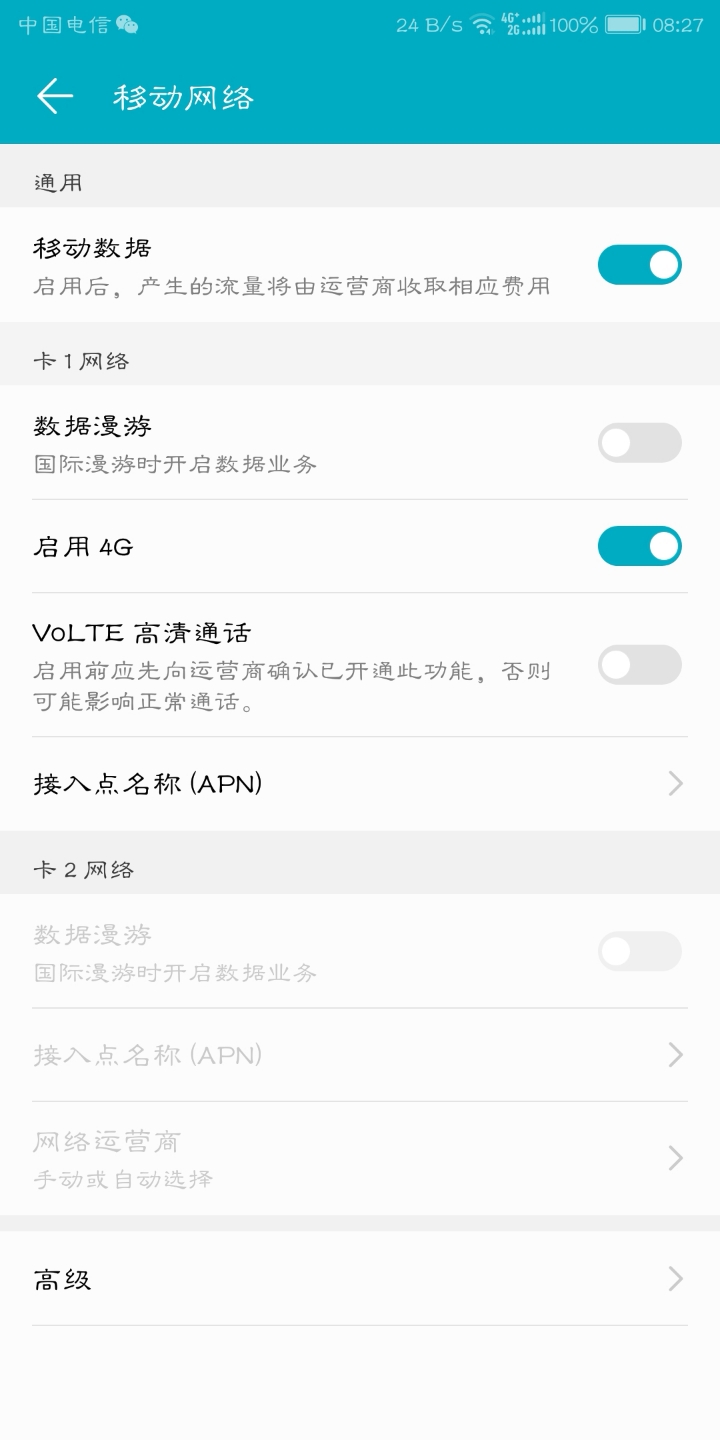Enable 数据漫游 for 卡1网络

pyautogui.click(x=640, y=442)
